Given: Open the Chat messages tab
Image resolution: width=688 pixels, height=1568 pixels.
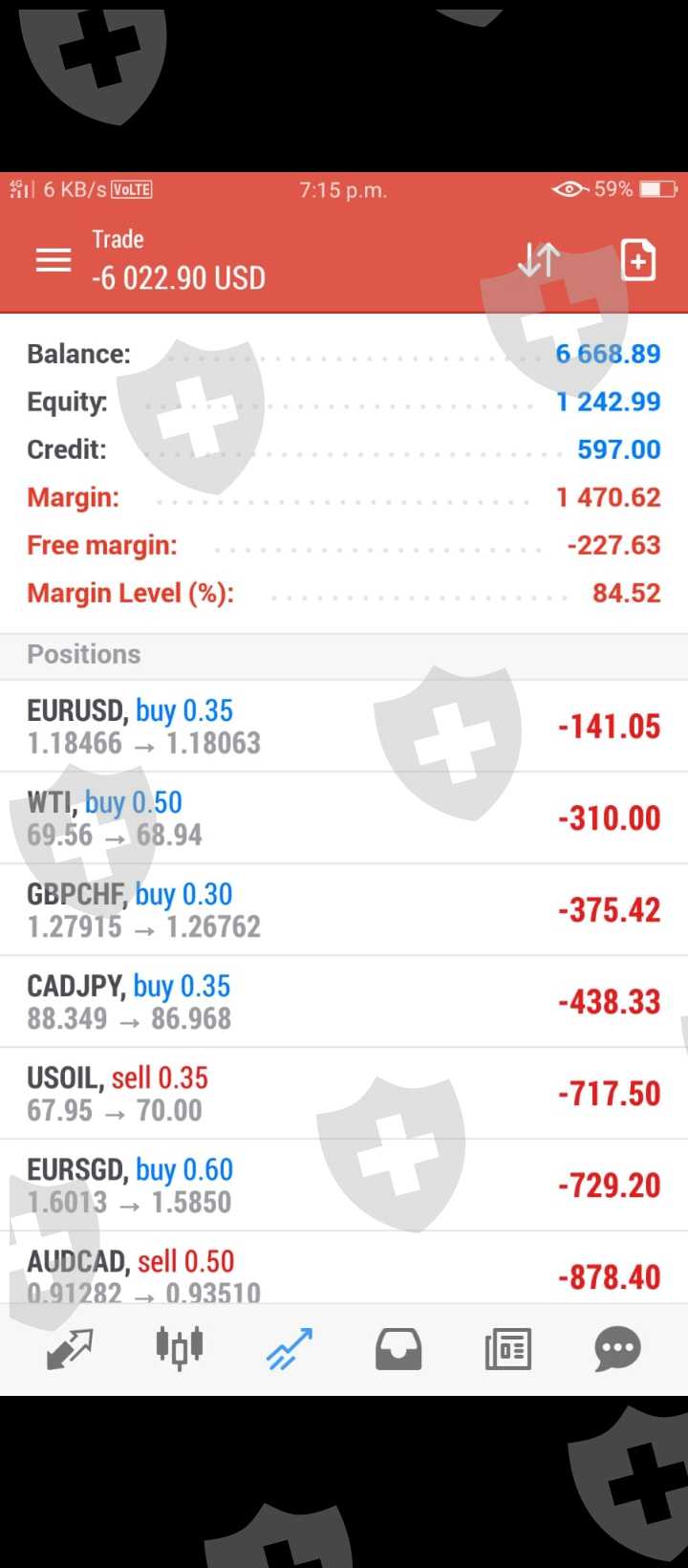Looking at the screenshot, I should pos(617,1349).
